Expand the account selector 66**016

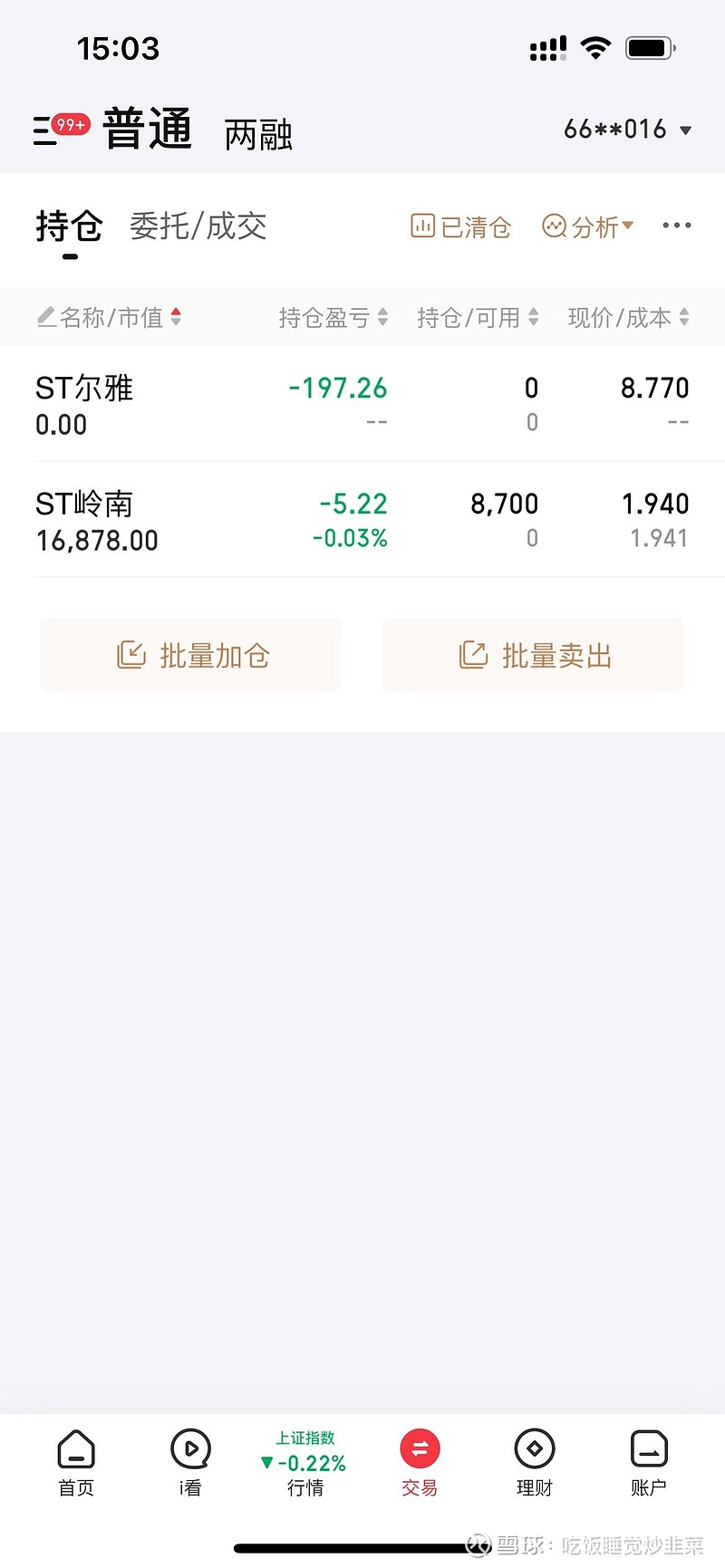[627, 130]
